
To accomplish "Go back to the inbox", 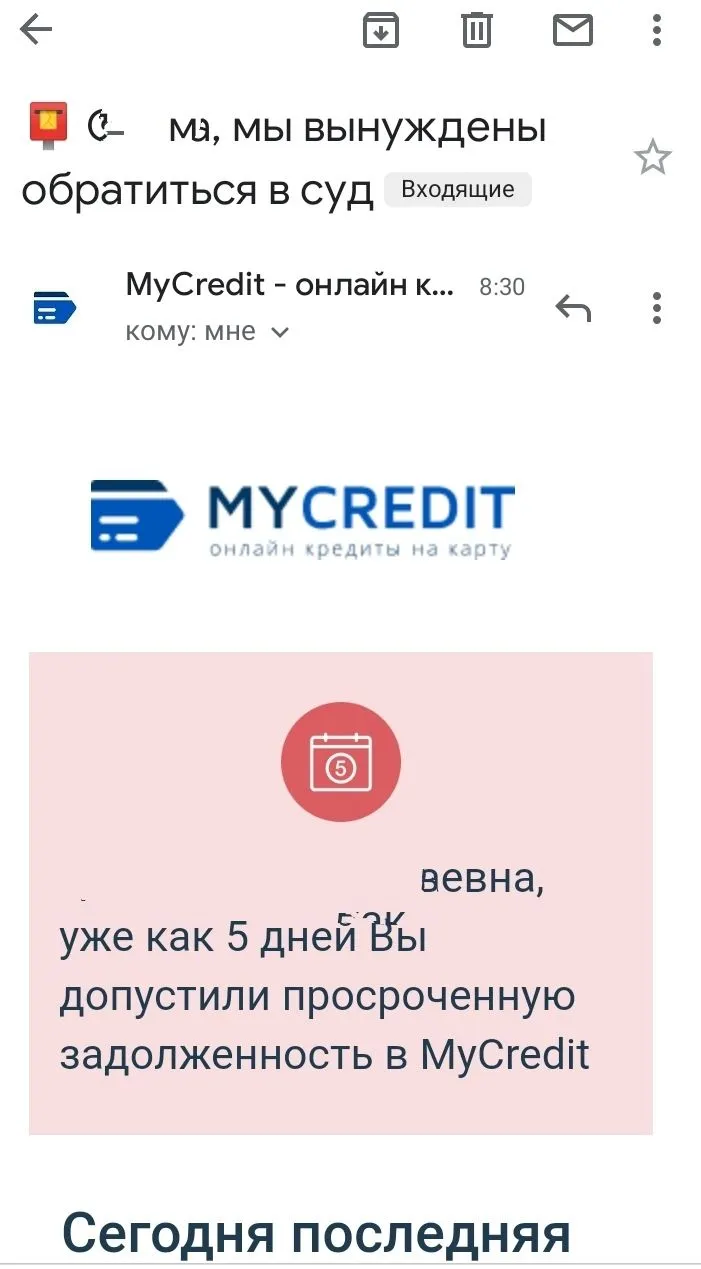I will click(x=37, y=31).
